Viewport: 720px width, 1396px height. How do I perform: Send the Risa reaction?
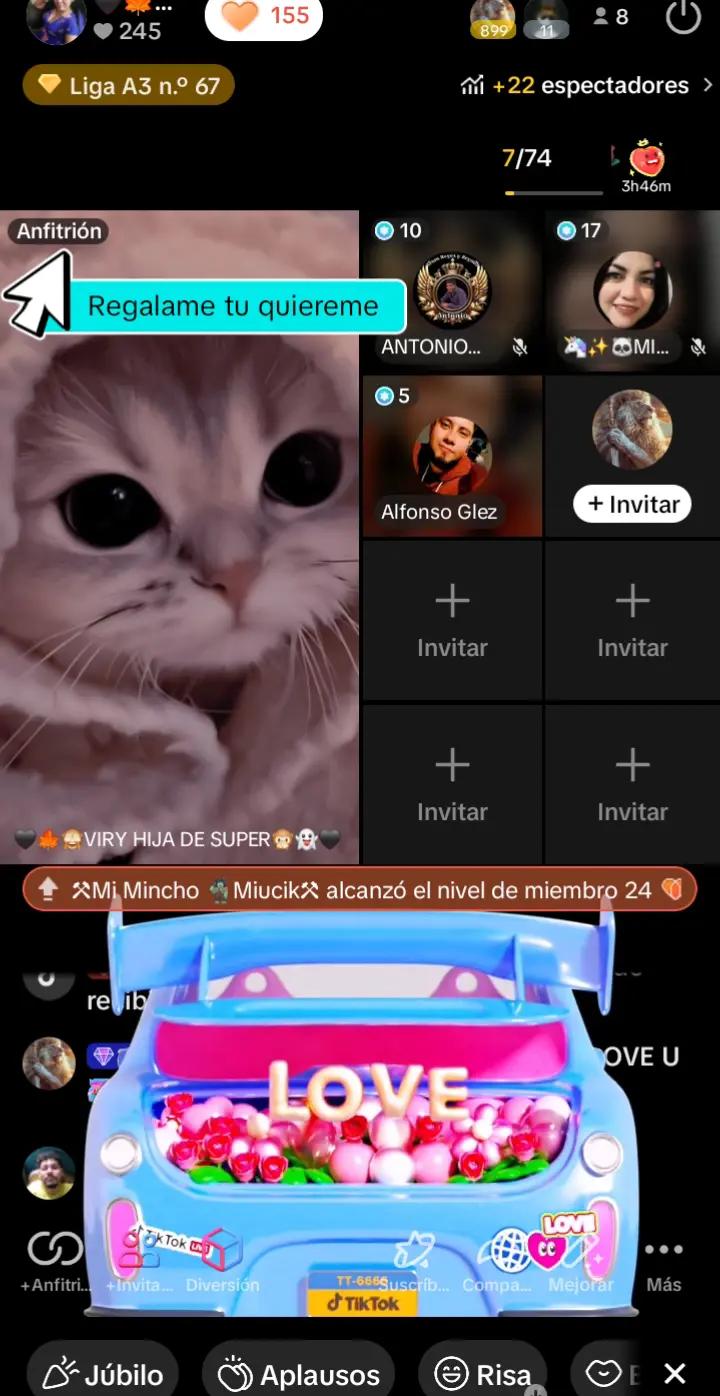[484, 1374]
